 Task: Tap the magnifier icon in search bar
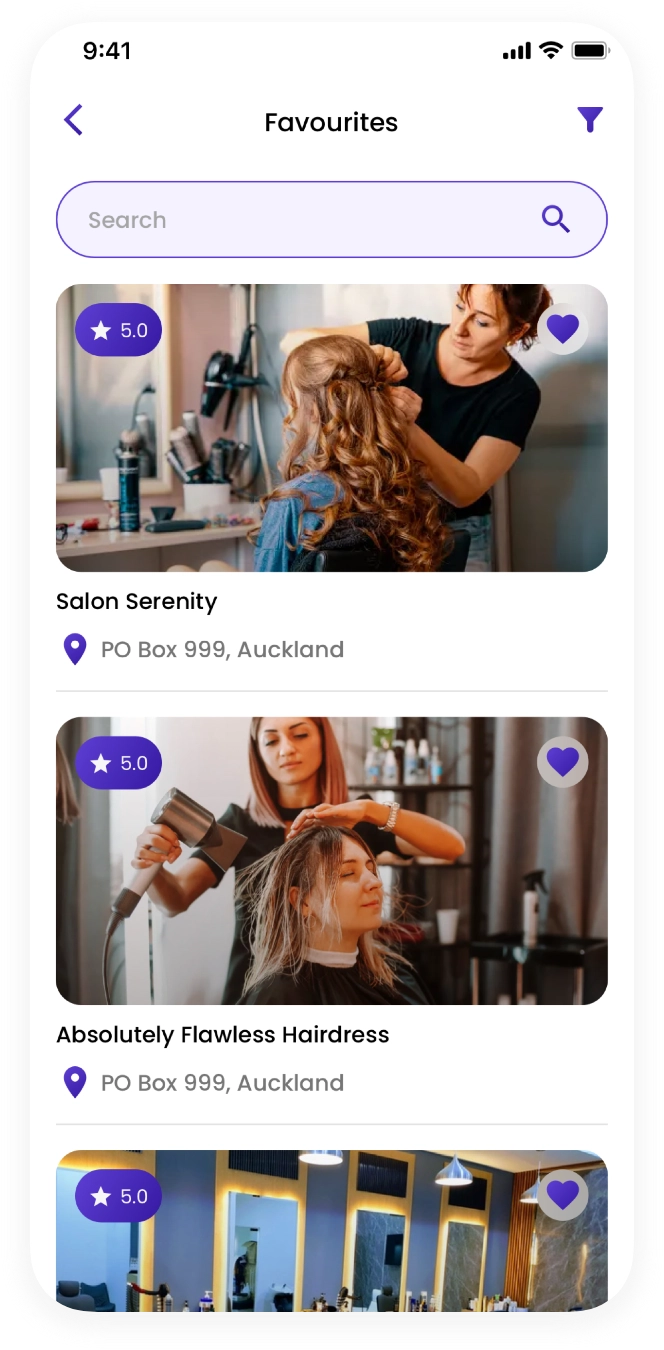[556, 219]
